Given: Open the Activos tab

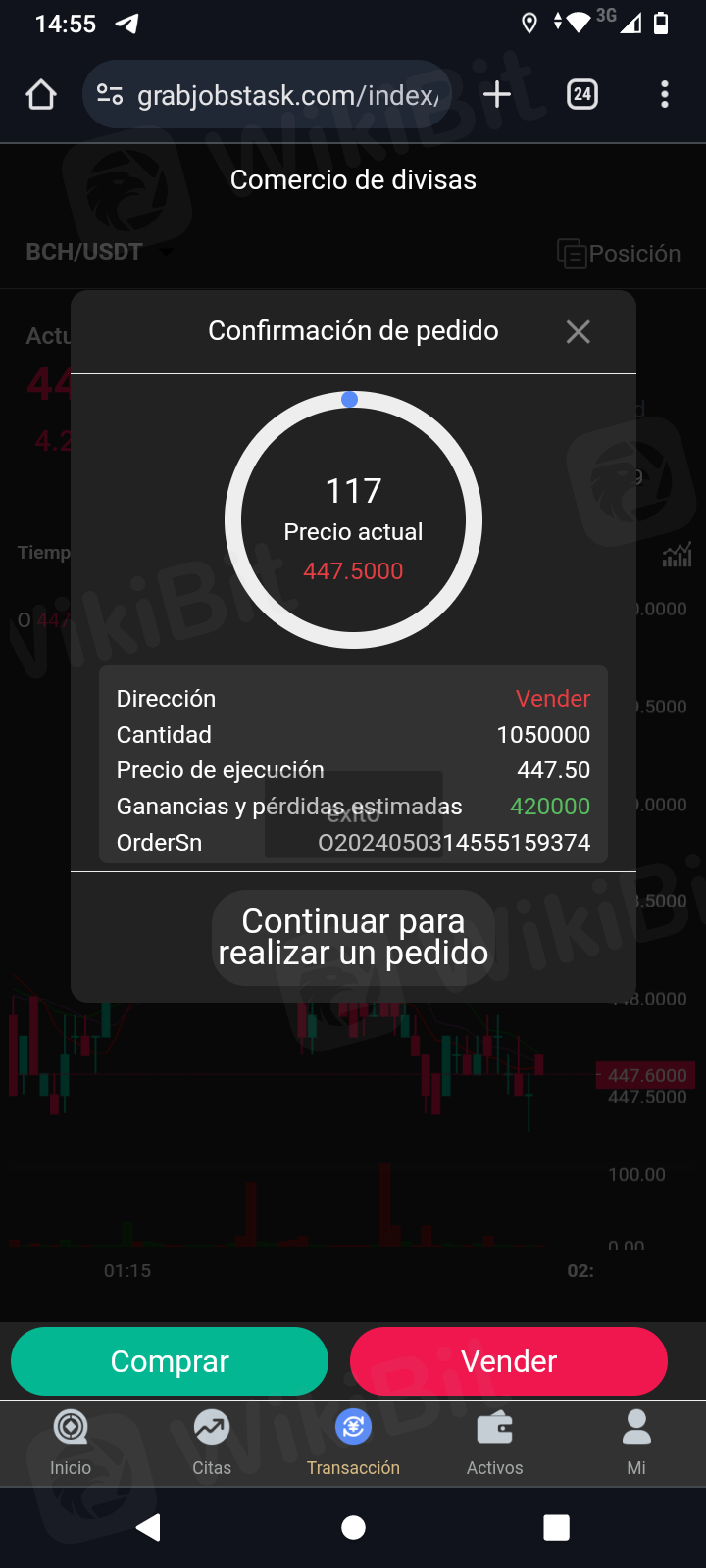Looking at the screenshot, I should (x=494, y=1442).
